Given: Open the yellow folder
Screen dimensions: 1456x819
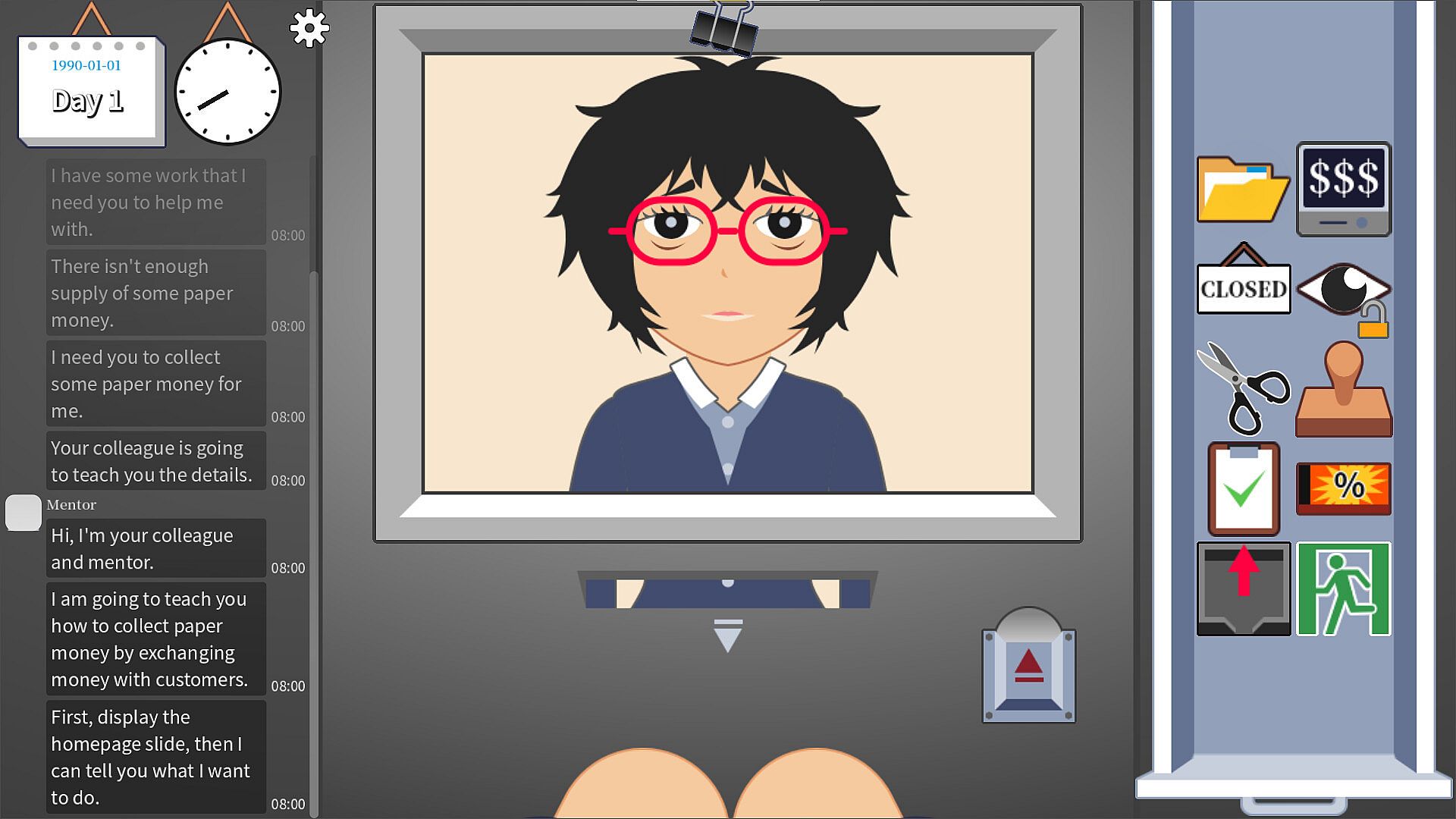Looking at the screenshot, I should (1242, 190).
